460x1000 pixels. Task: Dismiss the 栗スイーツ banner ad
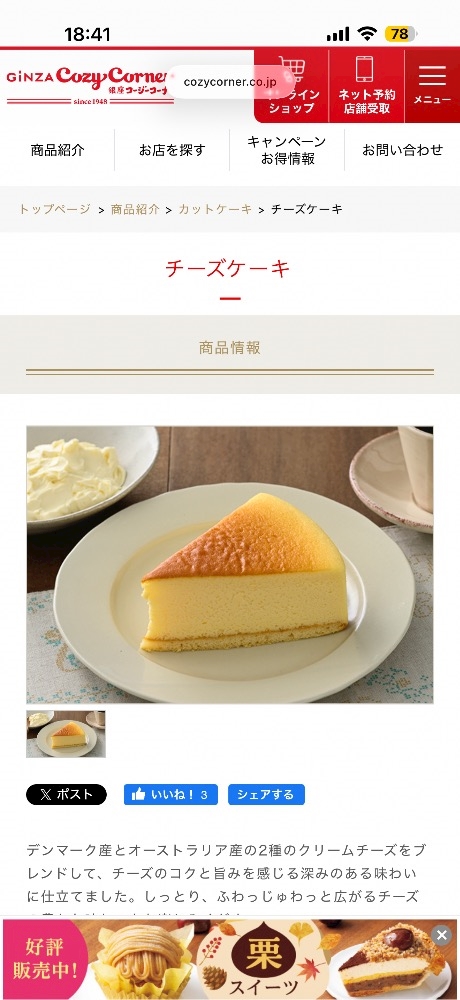[x=441, y=936]
